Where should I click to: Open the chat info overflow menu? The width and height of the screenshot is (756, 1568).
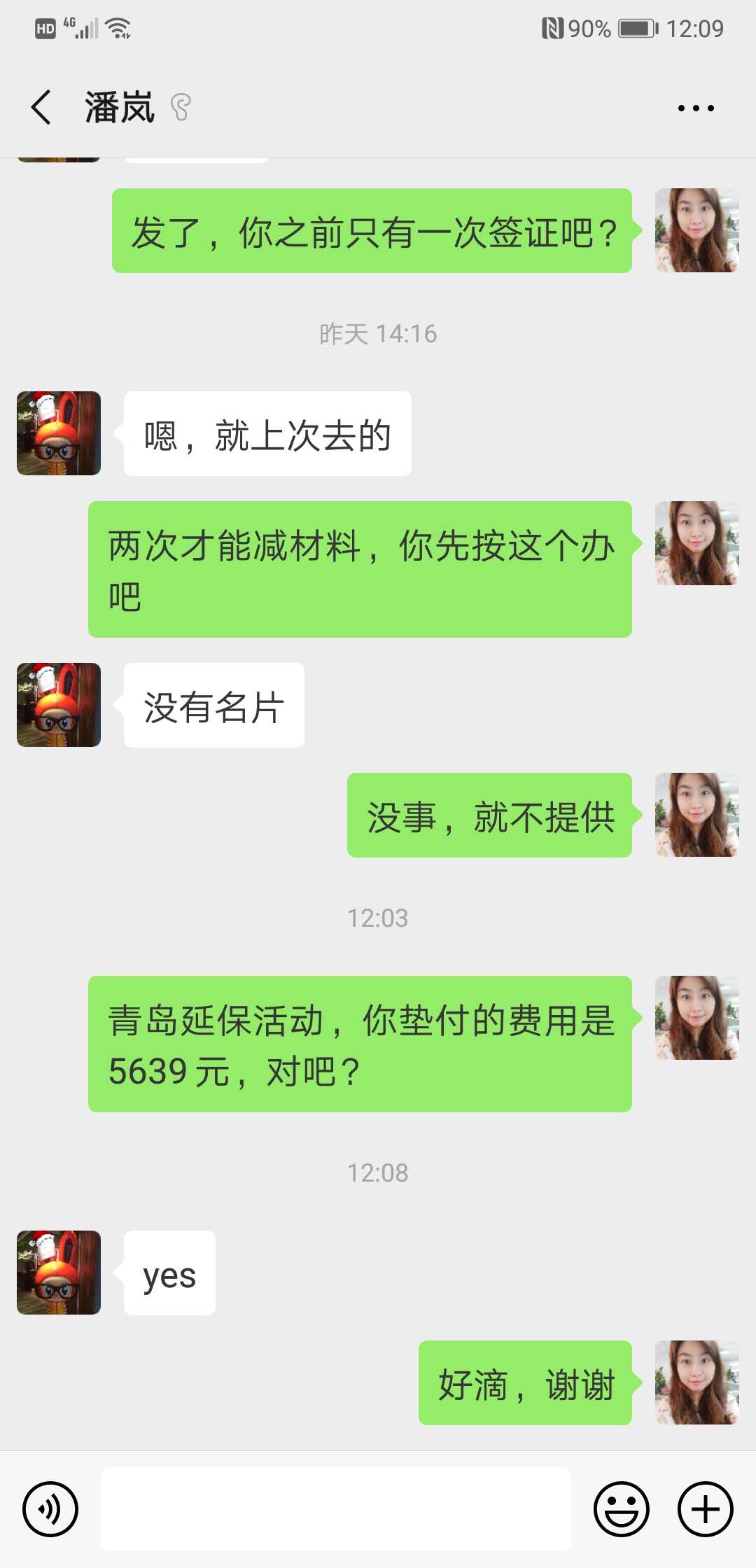[x=695, y=108]
